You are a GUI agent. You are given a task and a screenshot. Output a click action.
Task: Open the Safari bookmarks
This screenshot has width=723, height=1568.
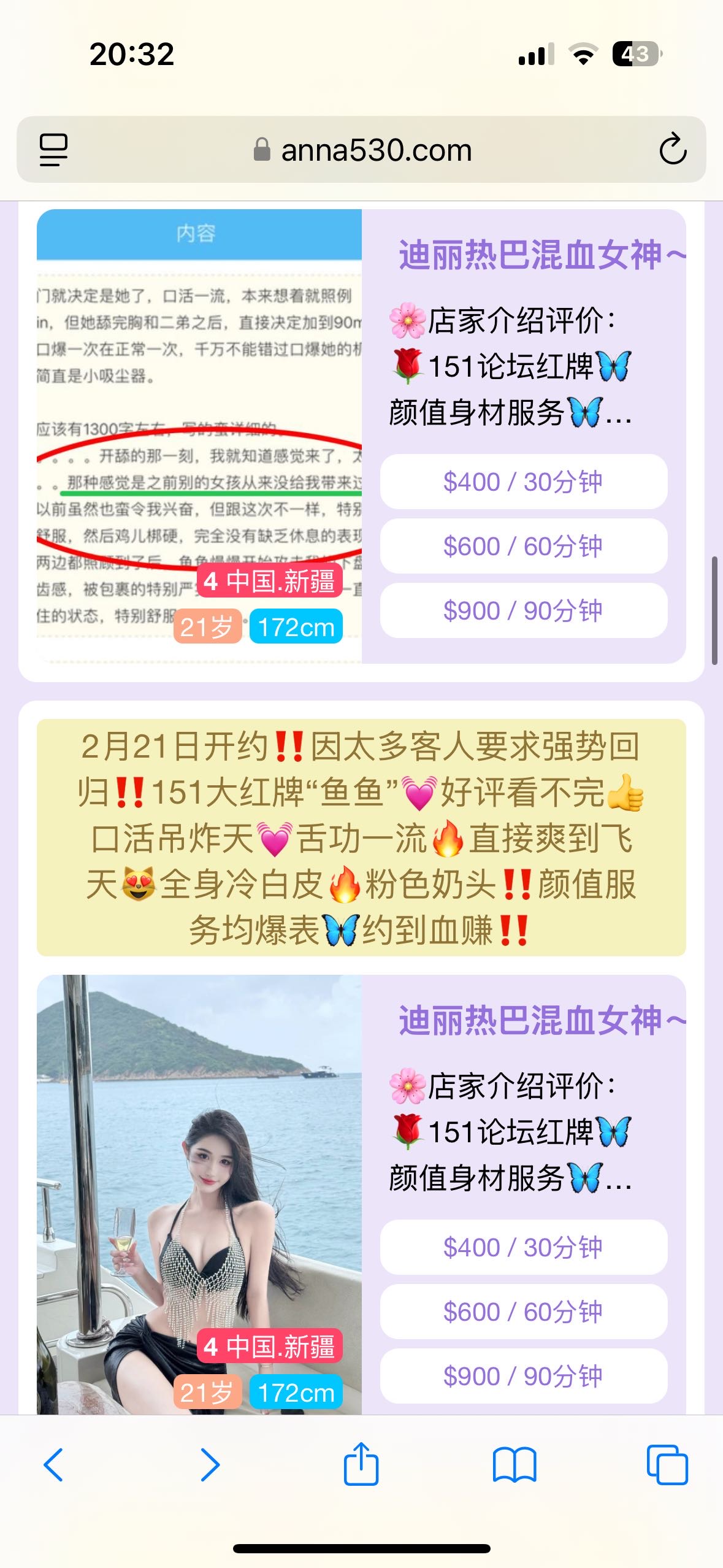click(514, 1464)
